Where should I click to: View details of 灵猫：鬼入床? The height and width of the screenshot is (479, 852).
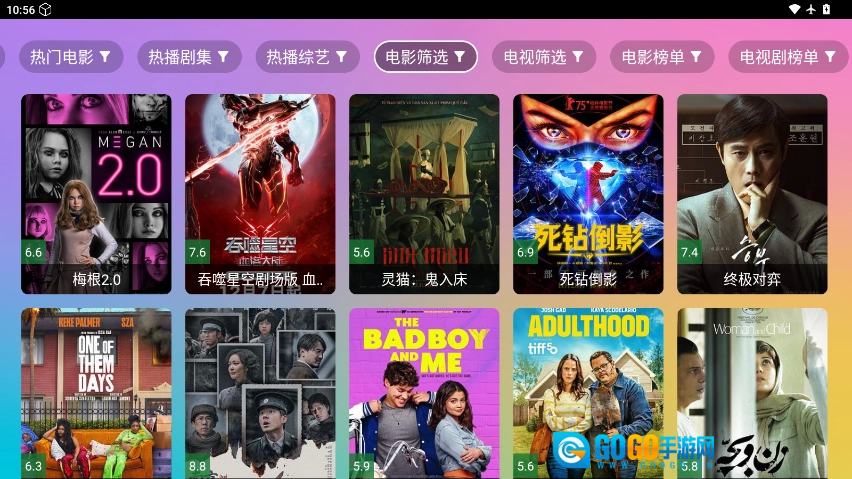point(424,193)
